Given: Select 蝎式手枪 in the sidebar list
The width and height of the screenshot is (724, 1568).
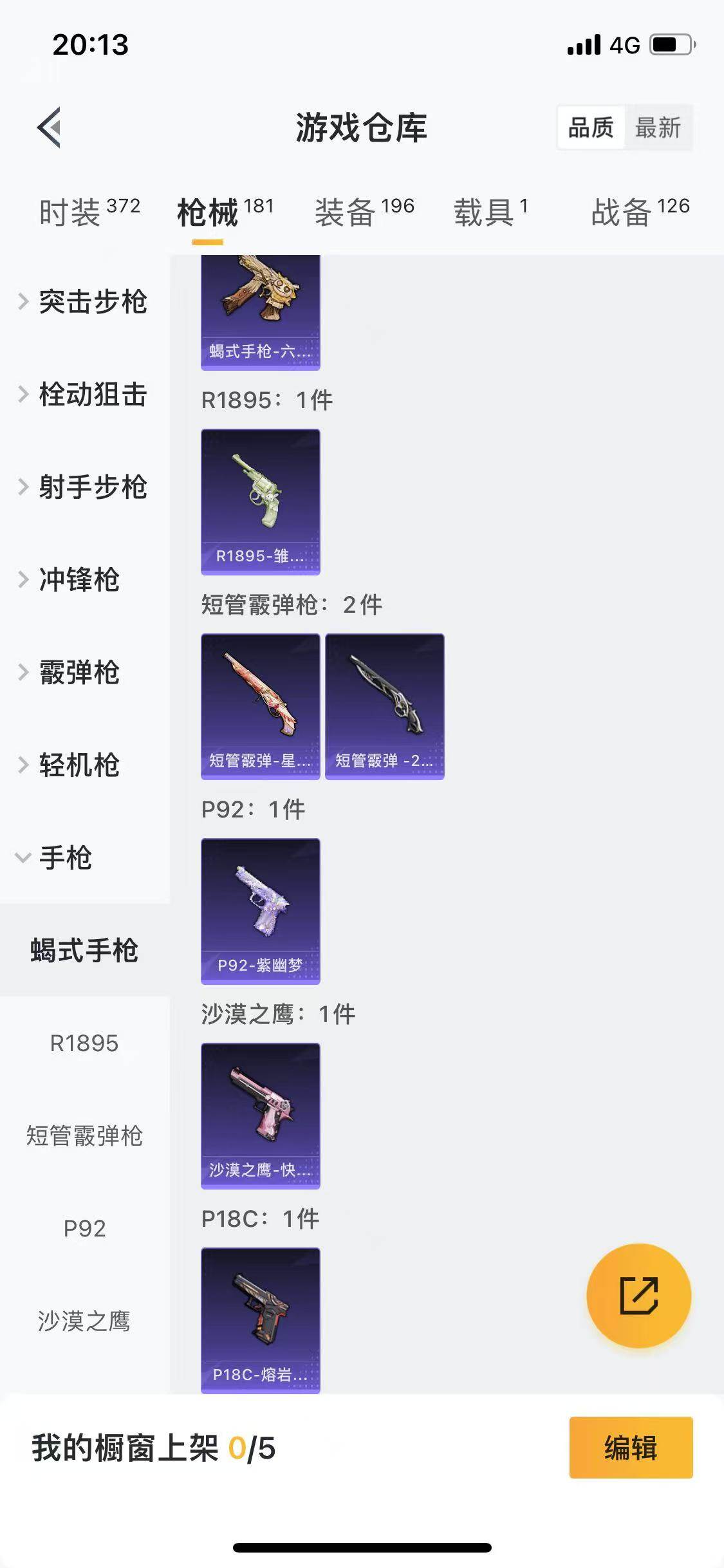Looking at the screenshot, I should [x=84, y=949].
